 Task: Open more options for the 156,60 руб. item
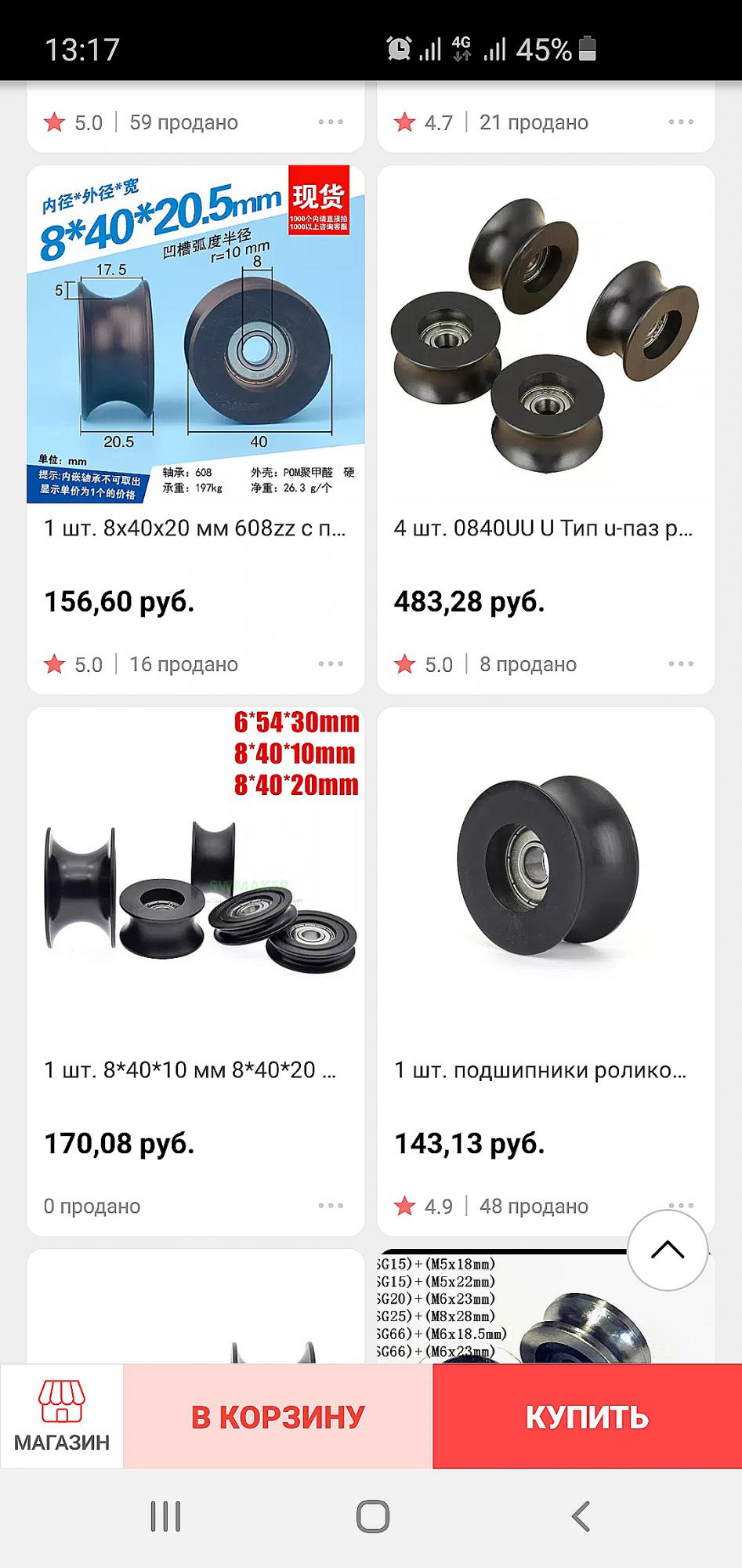click(331, 664)
